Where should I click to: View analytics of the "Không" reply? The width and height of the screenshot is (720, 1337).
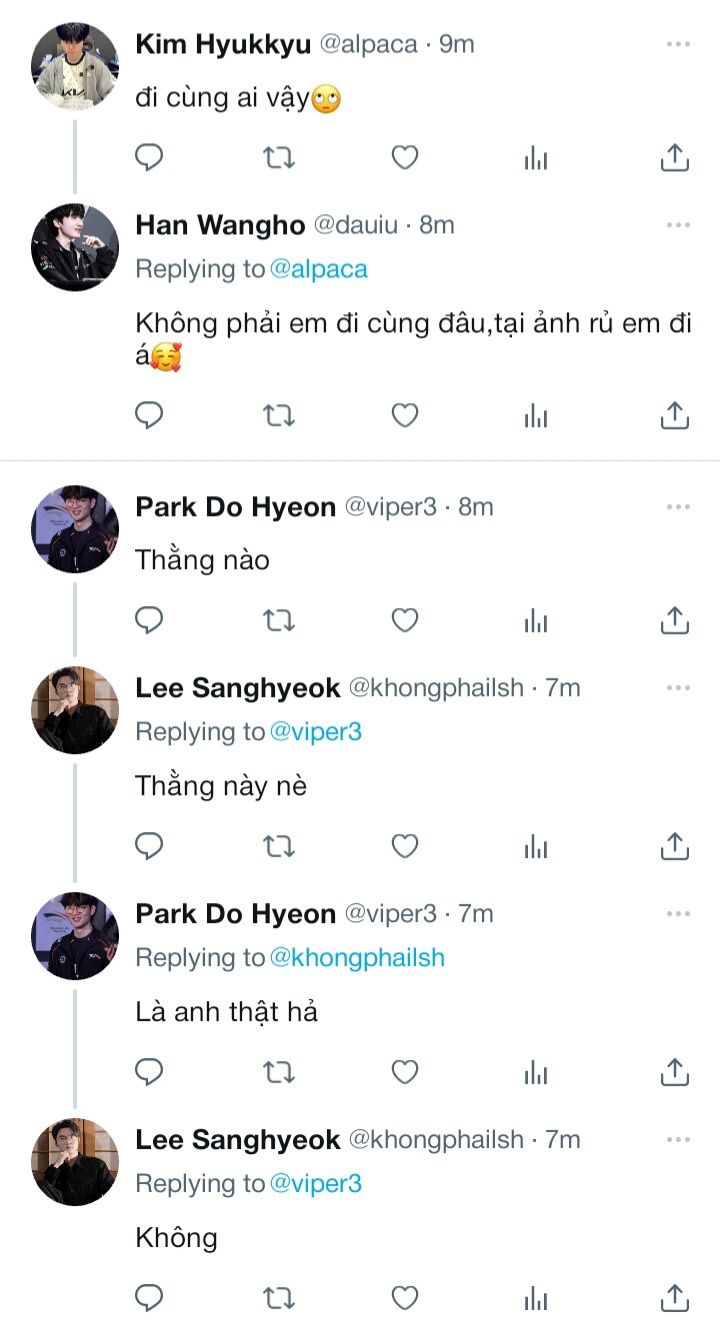536,1298
